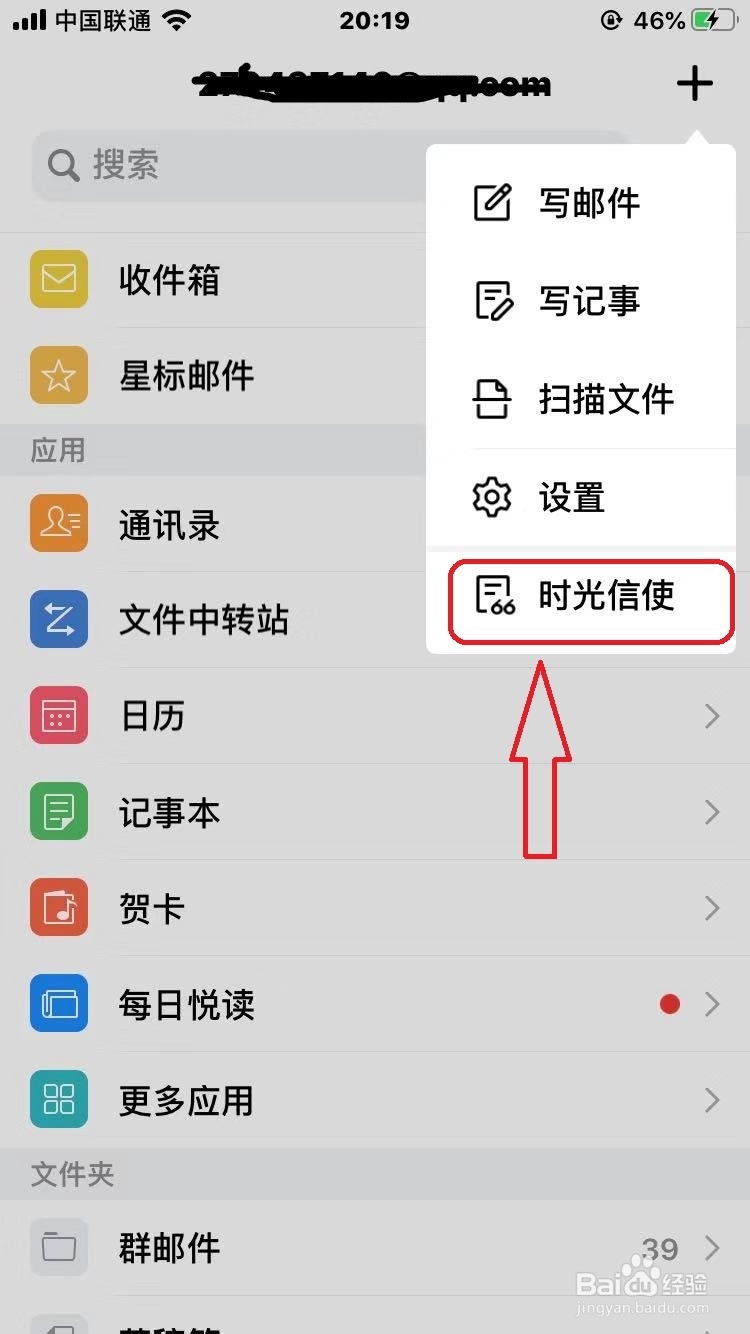Open the 记事本 notebook icon
The height and width of the screenshot is (1334, 750).
point(59,811)
